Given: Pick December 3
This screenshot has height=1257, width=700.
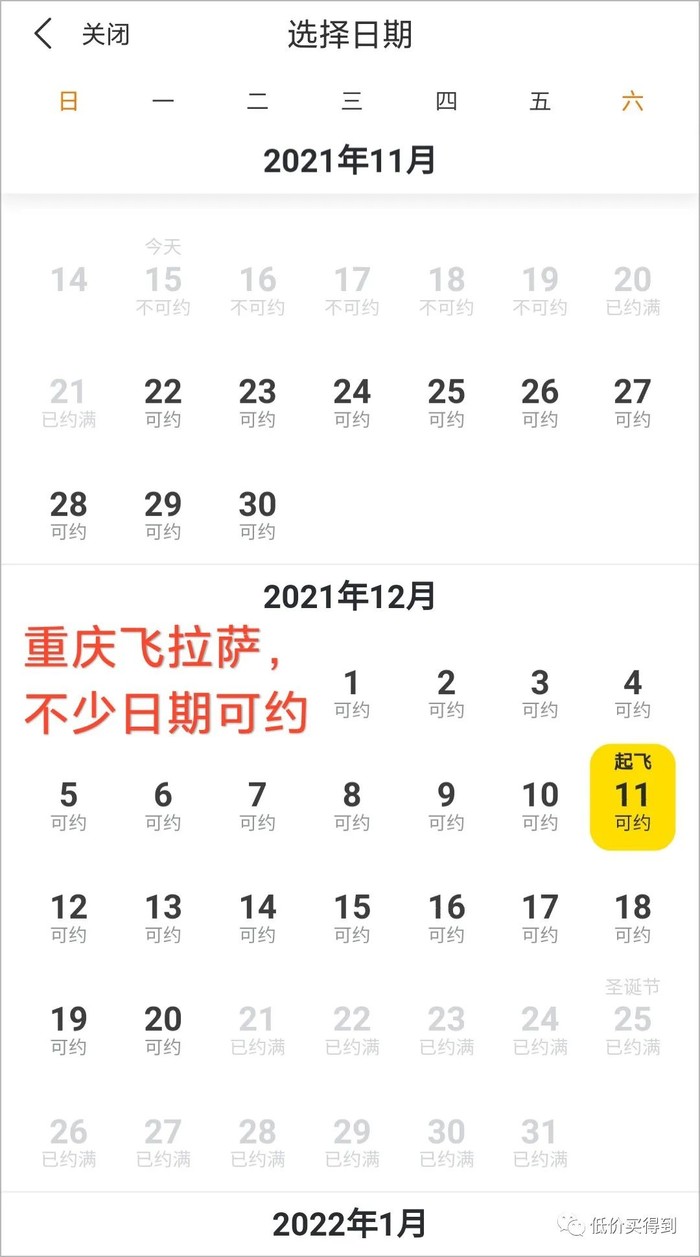Looking at the screenshot, I should (x=540, y=693).
